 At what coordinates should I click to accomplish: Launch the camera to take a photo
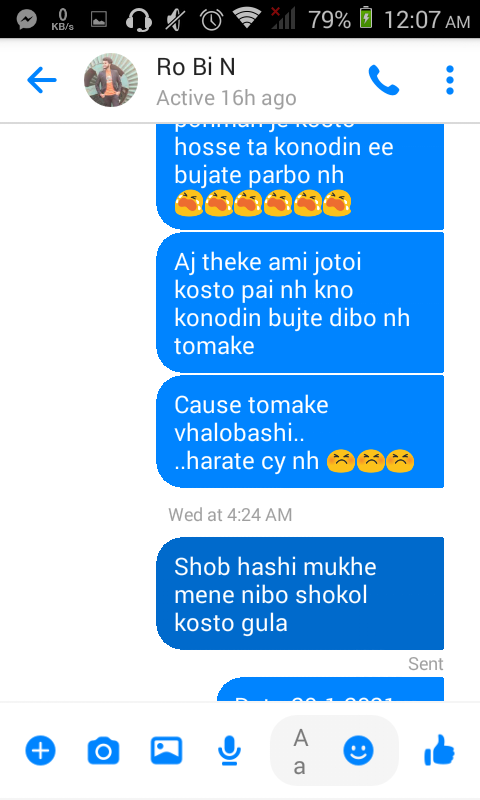104,751
